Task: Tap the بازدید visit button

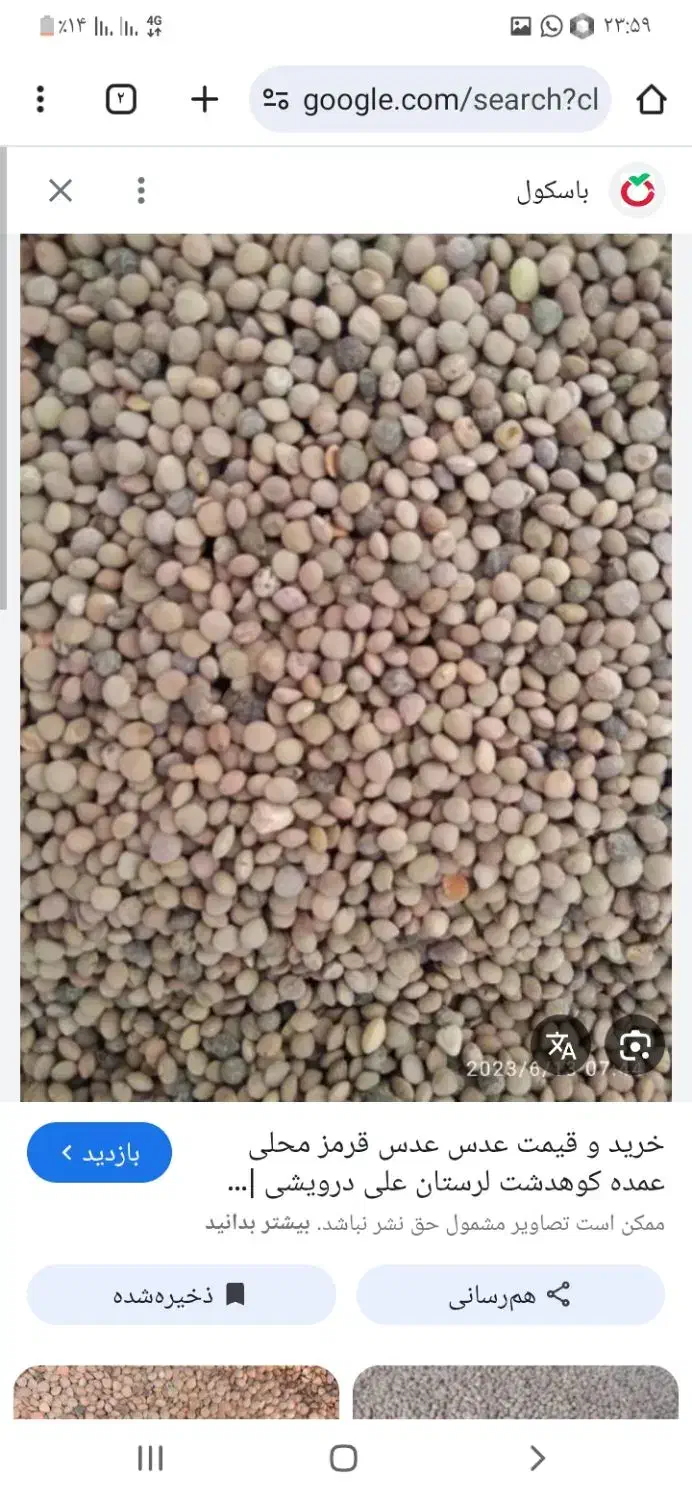Action: [99, 1153]
